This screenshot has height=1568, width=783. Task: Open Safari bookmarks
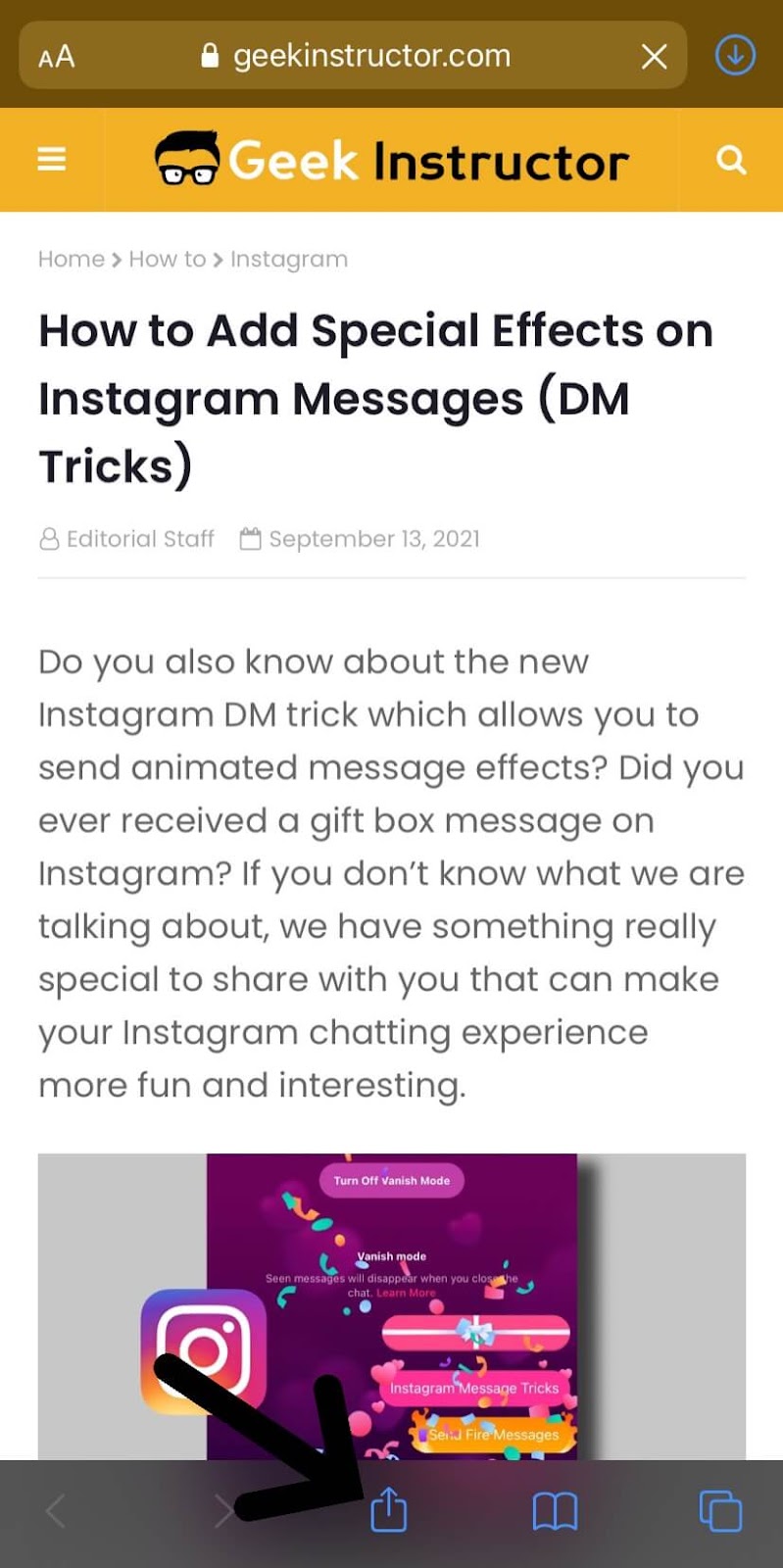(x=555, y=1511)
